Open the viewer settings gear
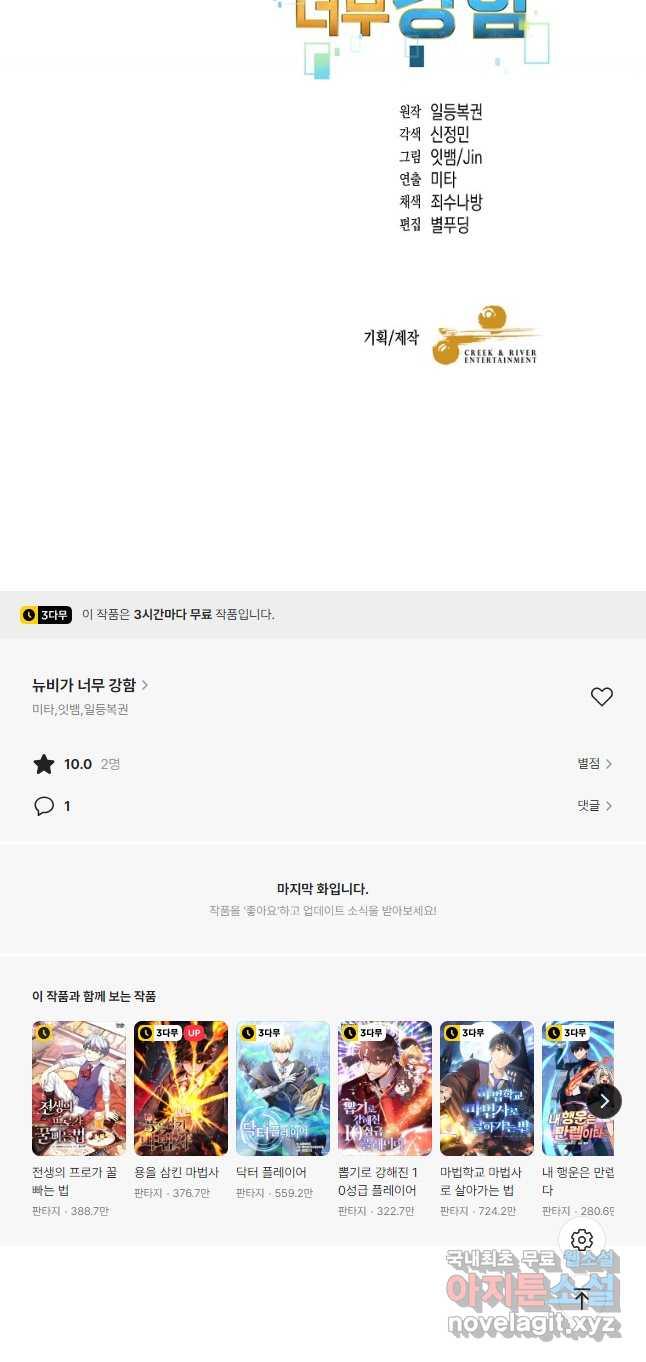Screen dimensions: 646x1362 coord(582,1241)
